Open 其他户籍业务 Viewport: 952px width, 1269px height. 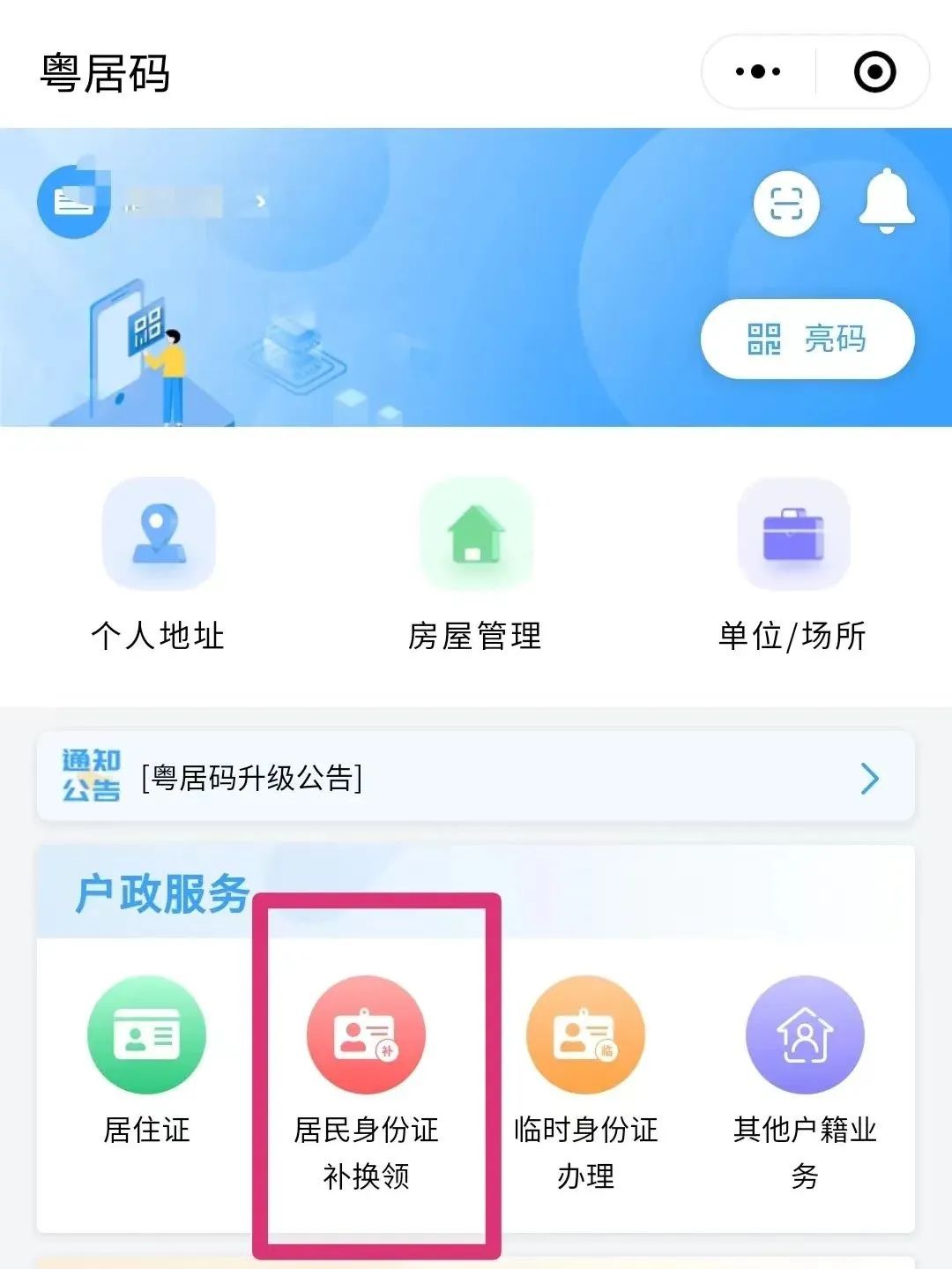[x=805, y=1080]
